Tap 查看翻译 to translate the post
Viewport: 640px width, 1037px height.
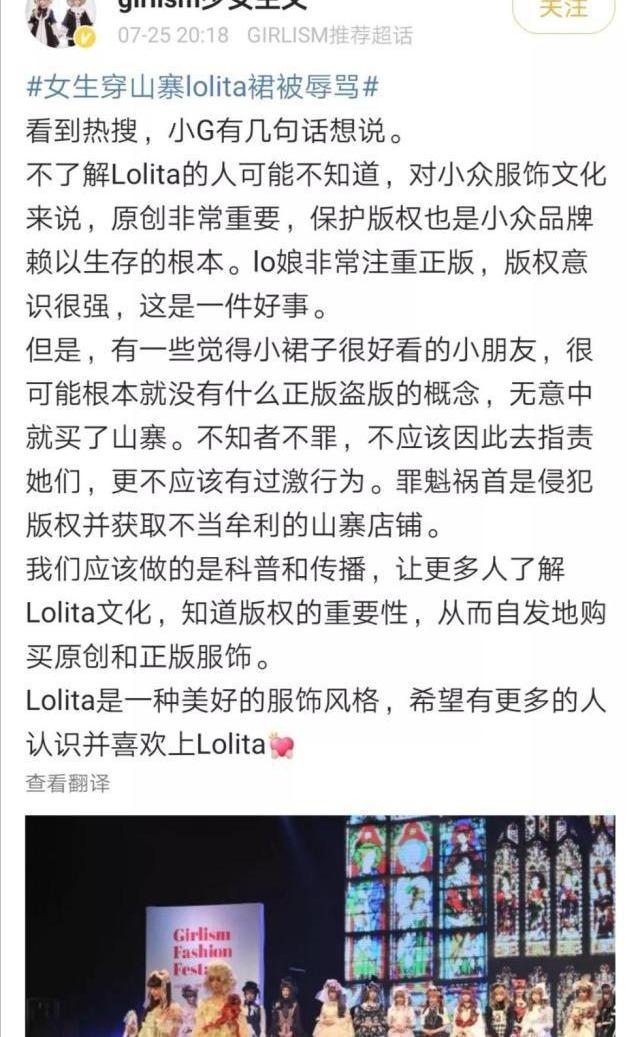point(68,783)
